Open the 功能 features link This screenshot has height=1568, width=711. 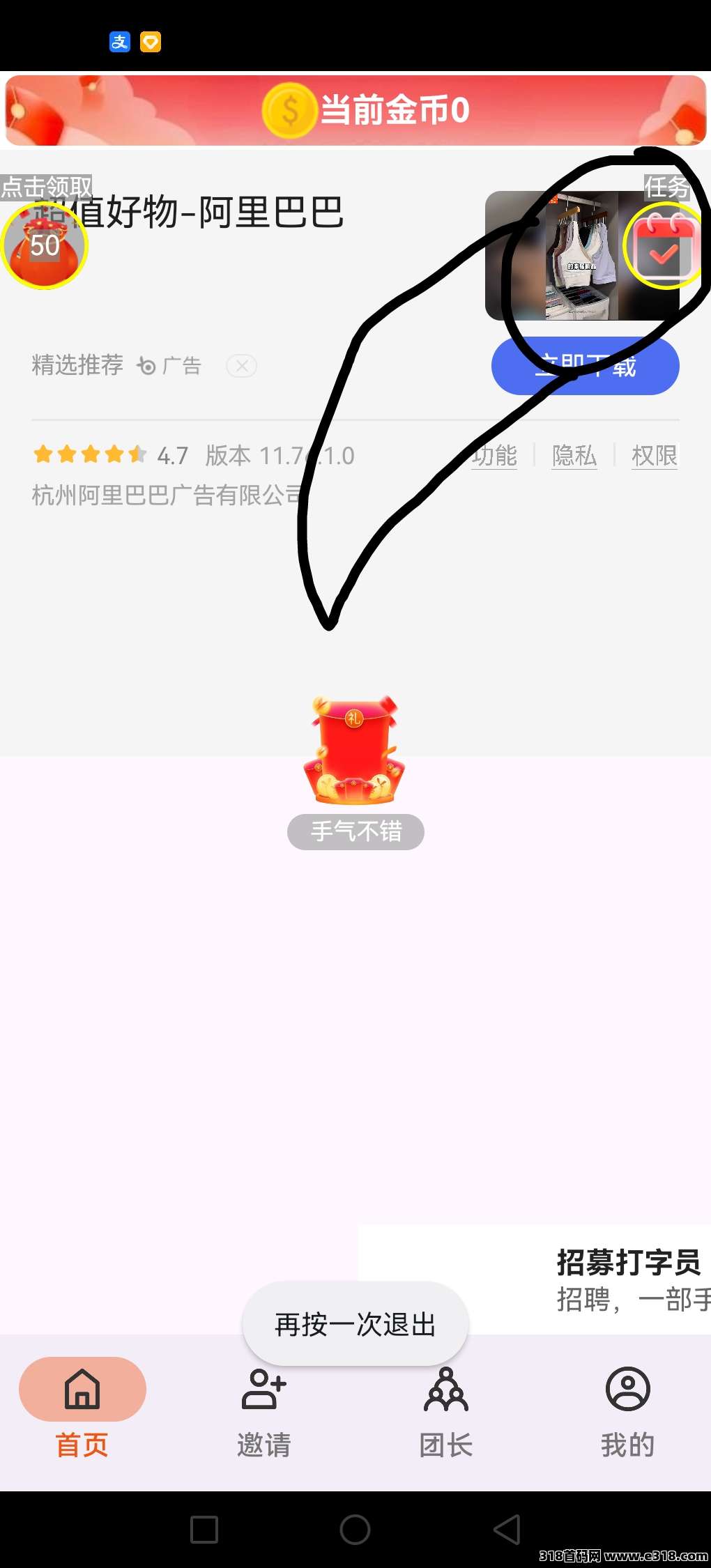point(495,456)
